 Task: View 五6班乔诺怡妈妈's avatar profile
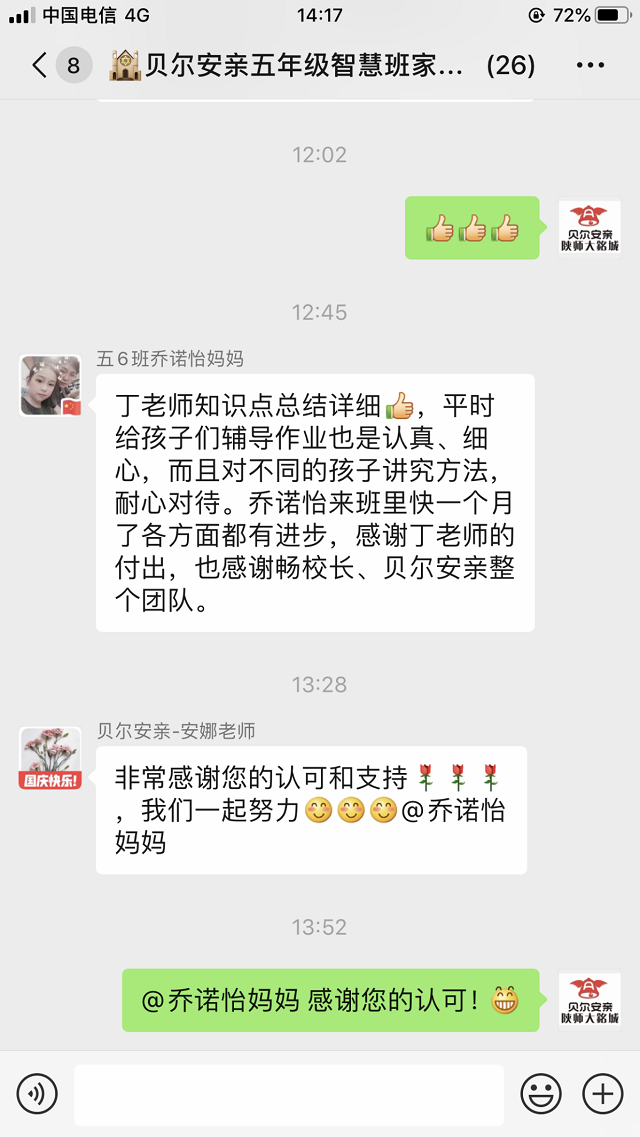click(x=51, y=385)
